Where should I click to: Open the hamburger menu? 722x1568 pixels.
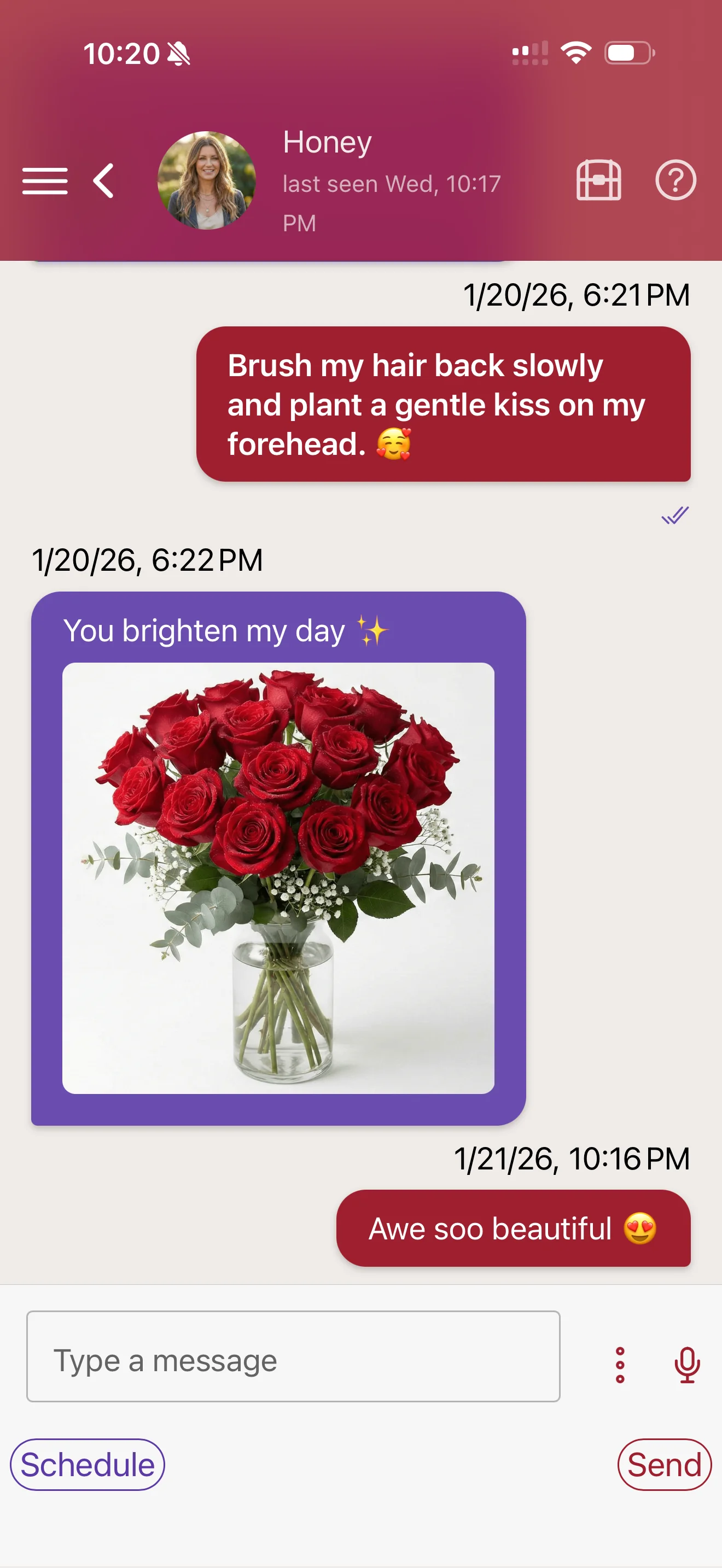tap(45, 181)
